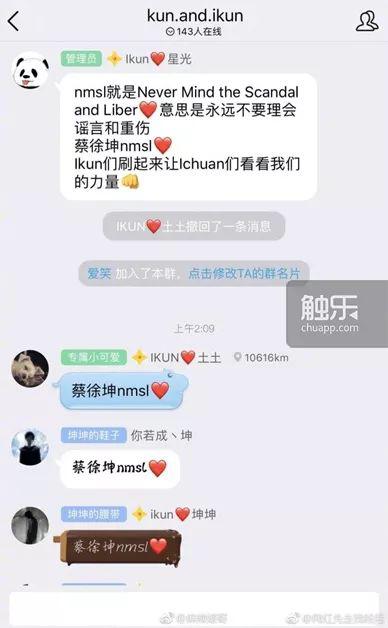Tap the 爱笑 username in join notice
This screenshot has height=628, width=388.
99,274
